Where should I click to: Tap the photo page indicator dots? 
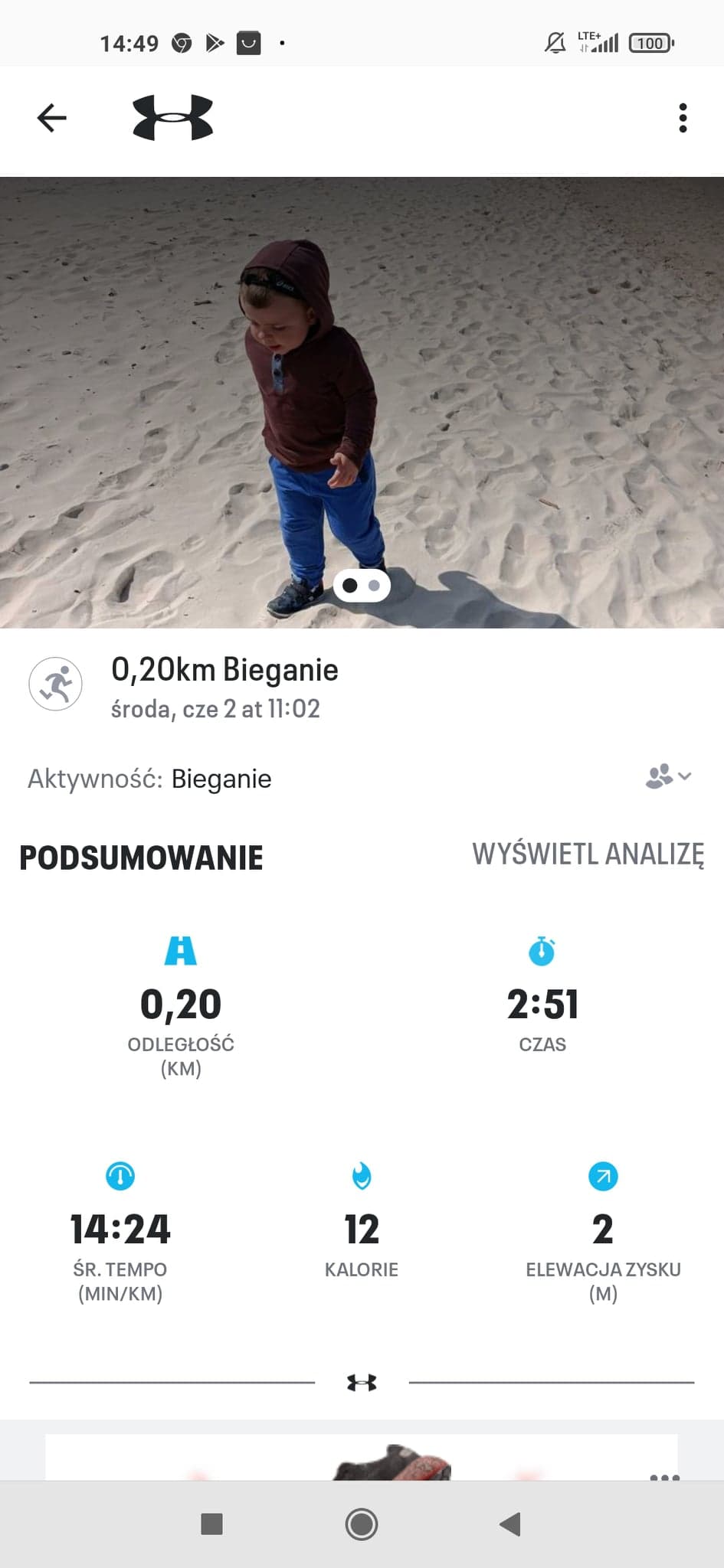click(362, 586)
